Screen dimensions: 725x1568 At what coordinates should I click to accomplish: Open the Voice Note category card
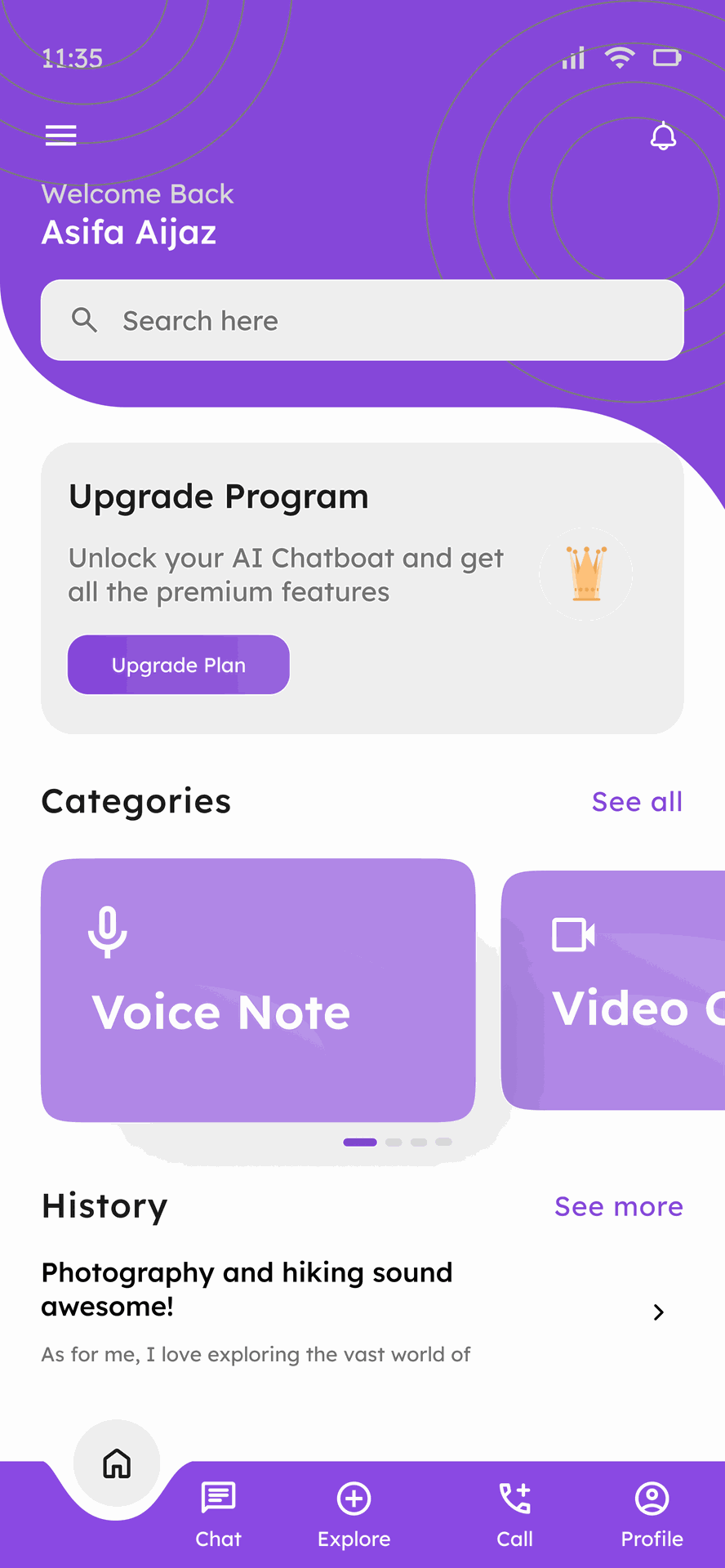pyautogui.click(x=258, y=990)
